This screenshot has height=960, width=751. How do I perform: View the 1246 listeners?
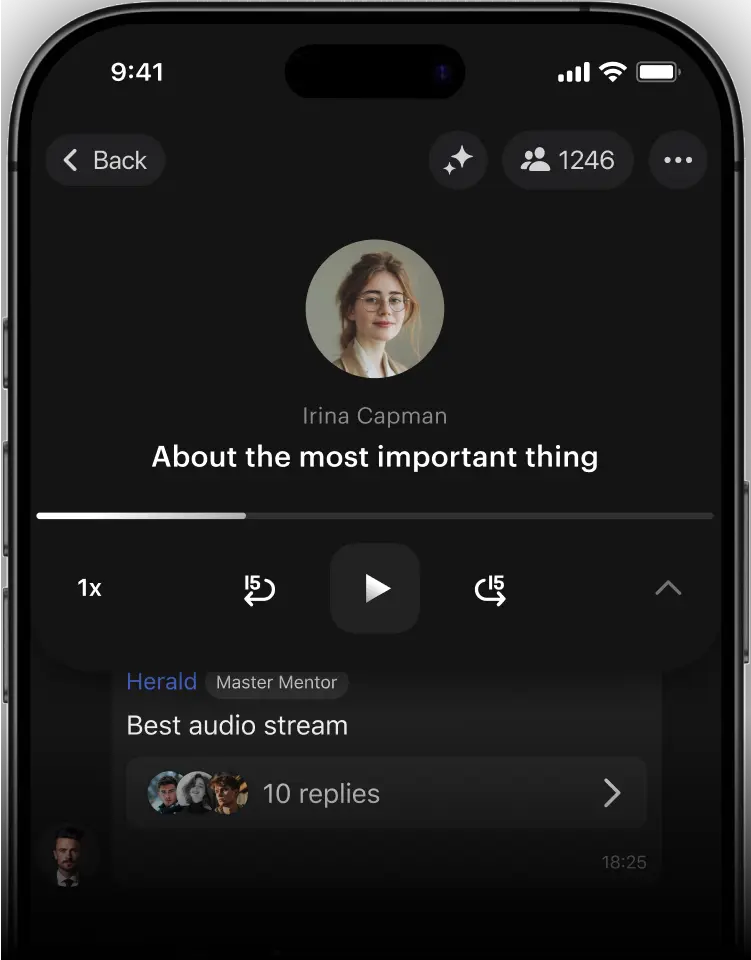[567, 160]
